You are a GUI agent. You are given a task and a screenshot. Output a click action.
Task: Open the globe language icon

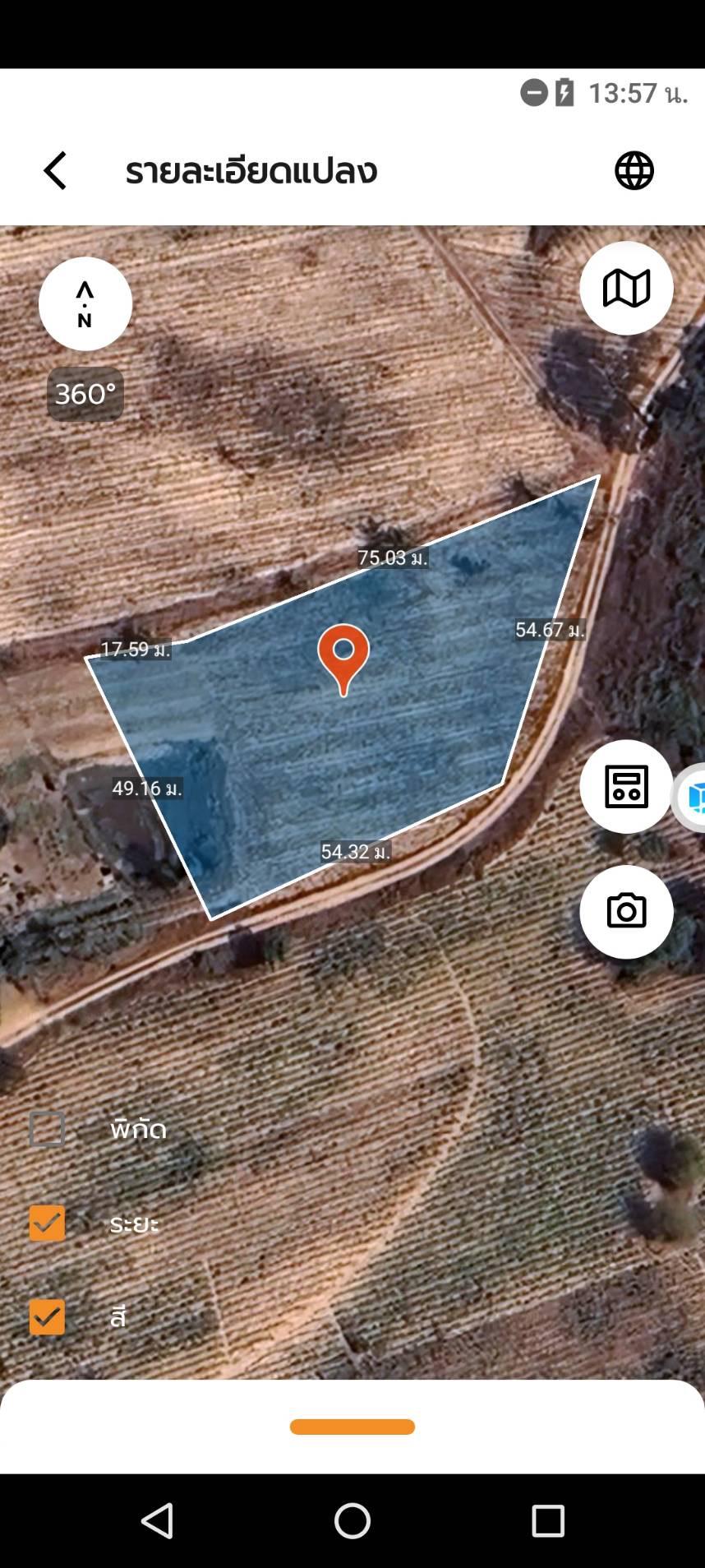pyautogui.click(x=634, y=171)
